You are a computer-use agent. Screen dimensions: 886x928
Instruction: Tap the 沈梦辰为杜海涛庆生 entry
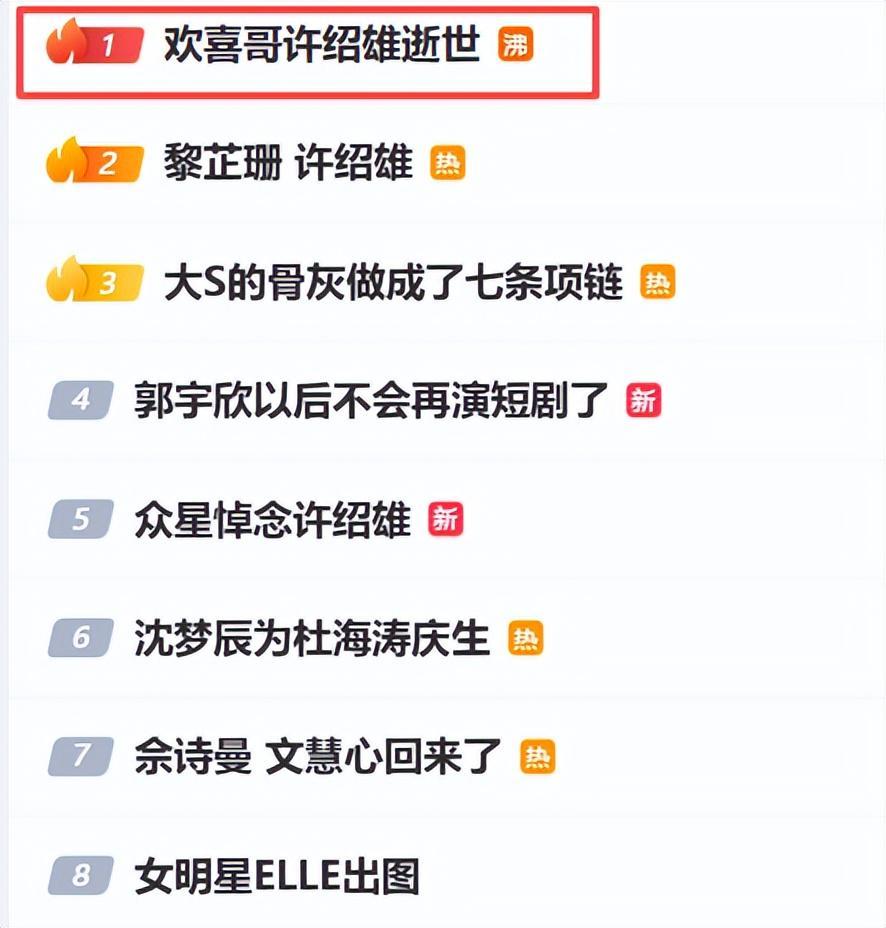tap(312, 638)
